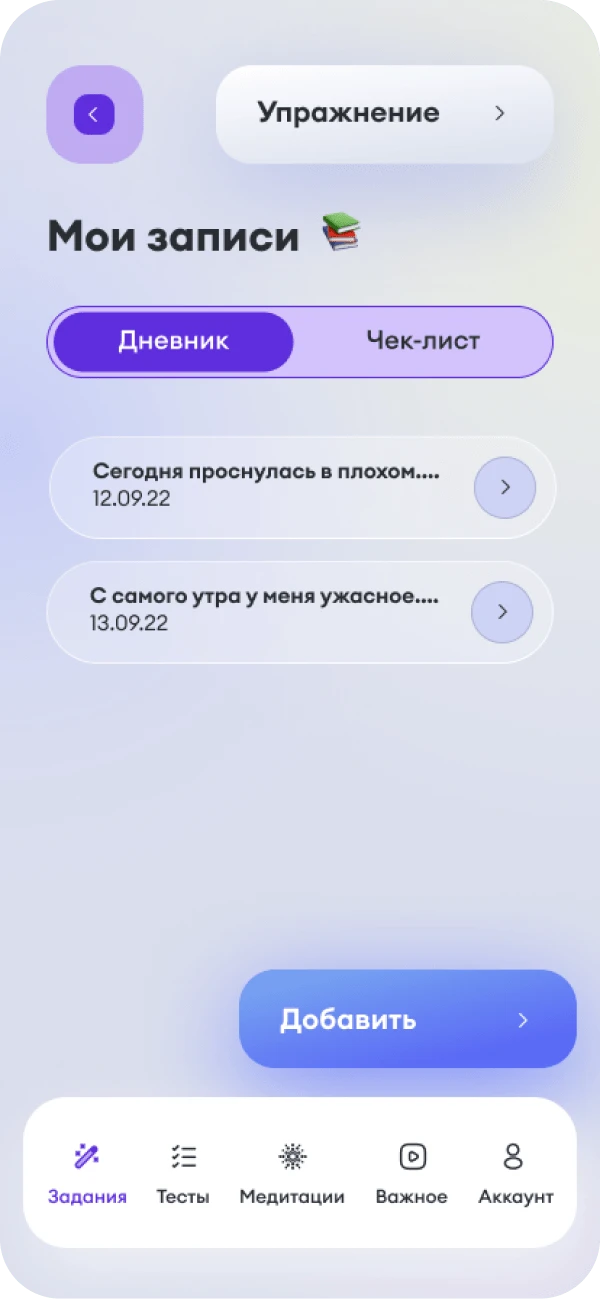600x1299 pixels.
Task: Switch to the Дневник tab
Action: click(x=173, y=341)
